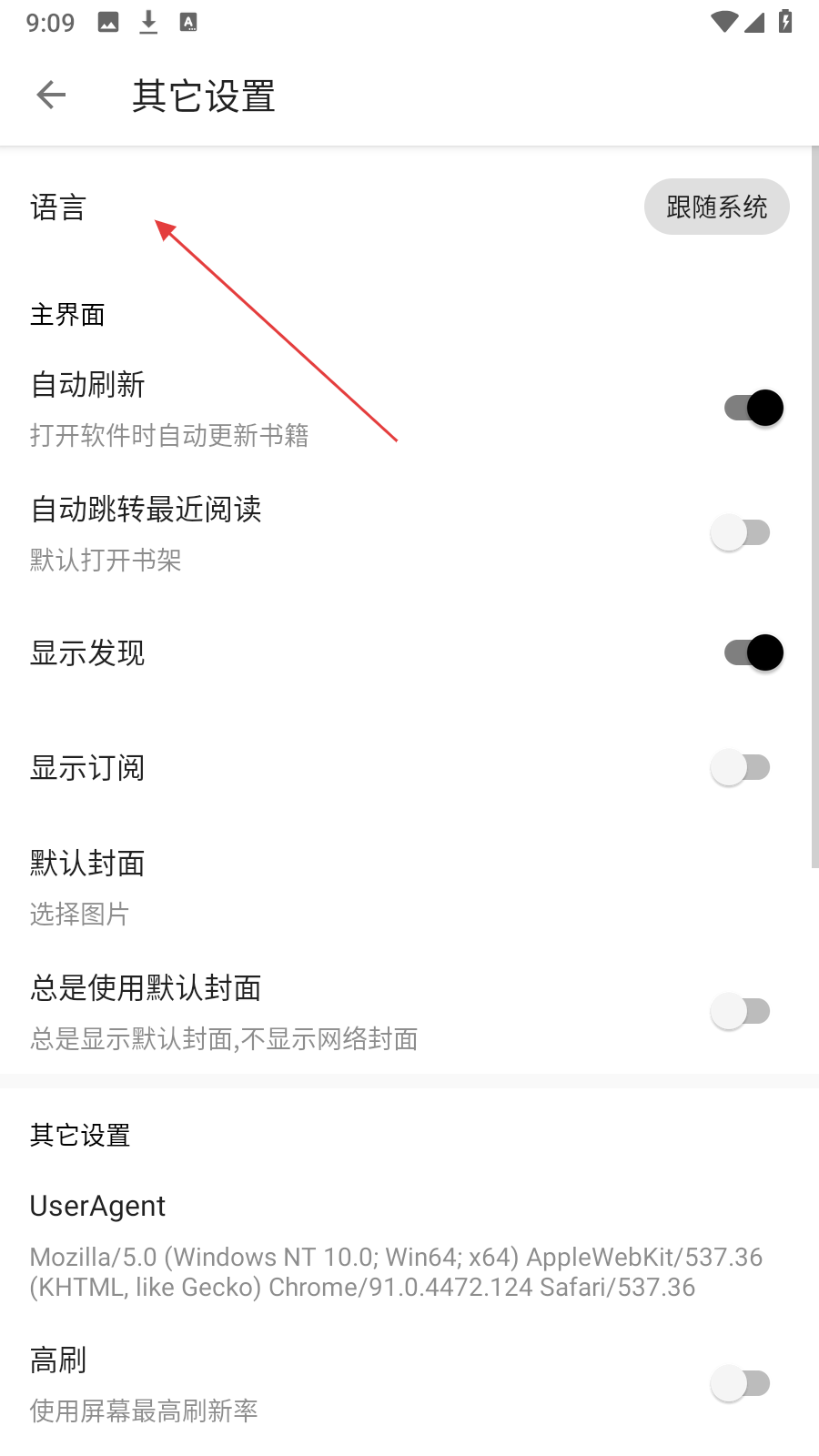Go back from 其它设置

click(x=52, y=95)
